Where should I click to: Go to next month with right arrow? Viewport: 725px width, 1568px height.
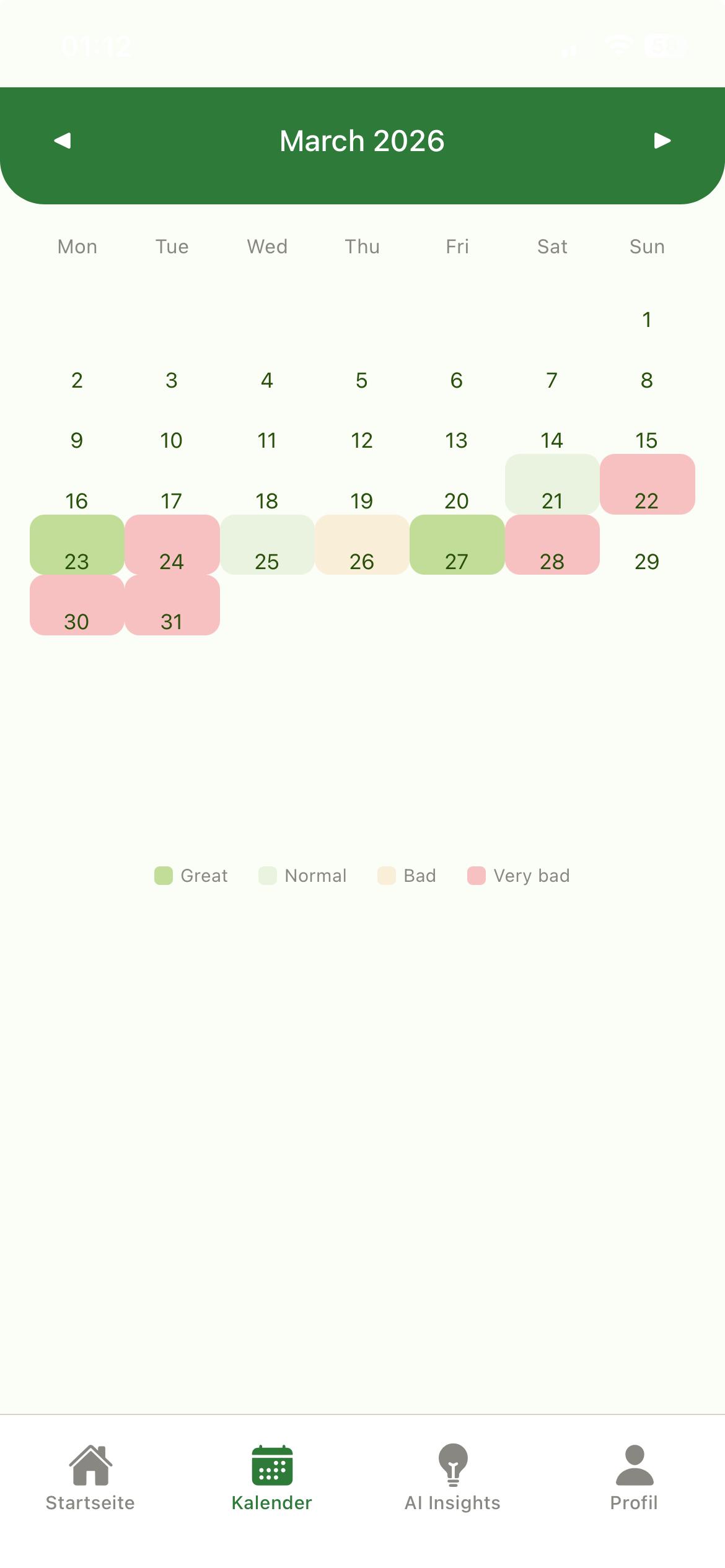[x=662, y=141]
